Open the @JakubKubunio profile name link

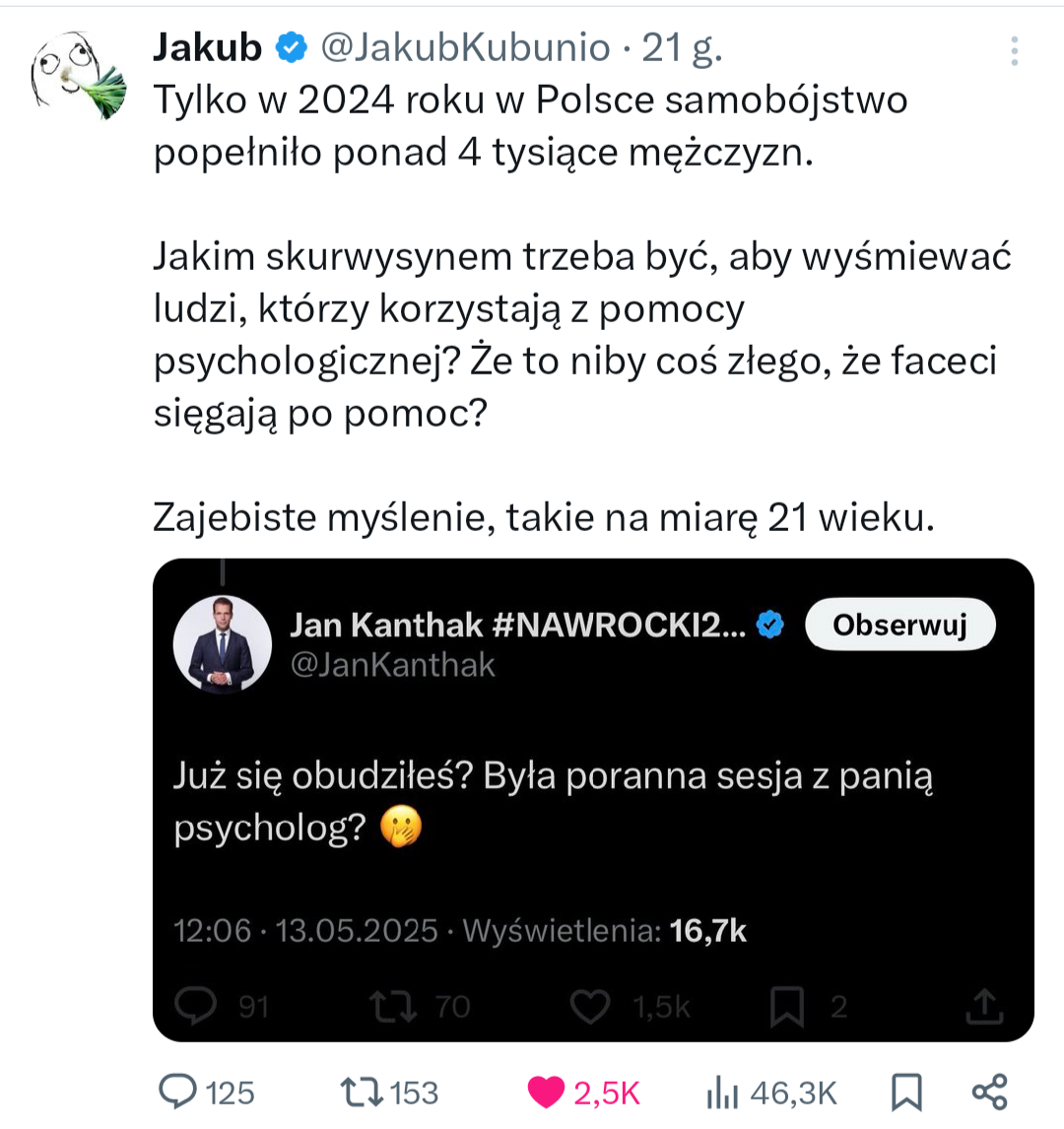click(x=465, y=47)
